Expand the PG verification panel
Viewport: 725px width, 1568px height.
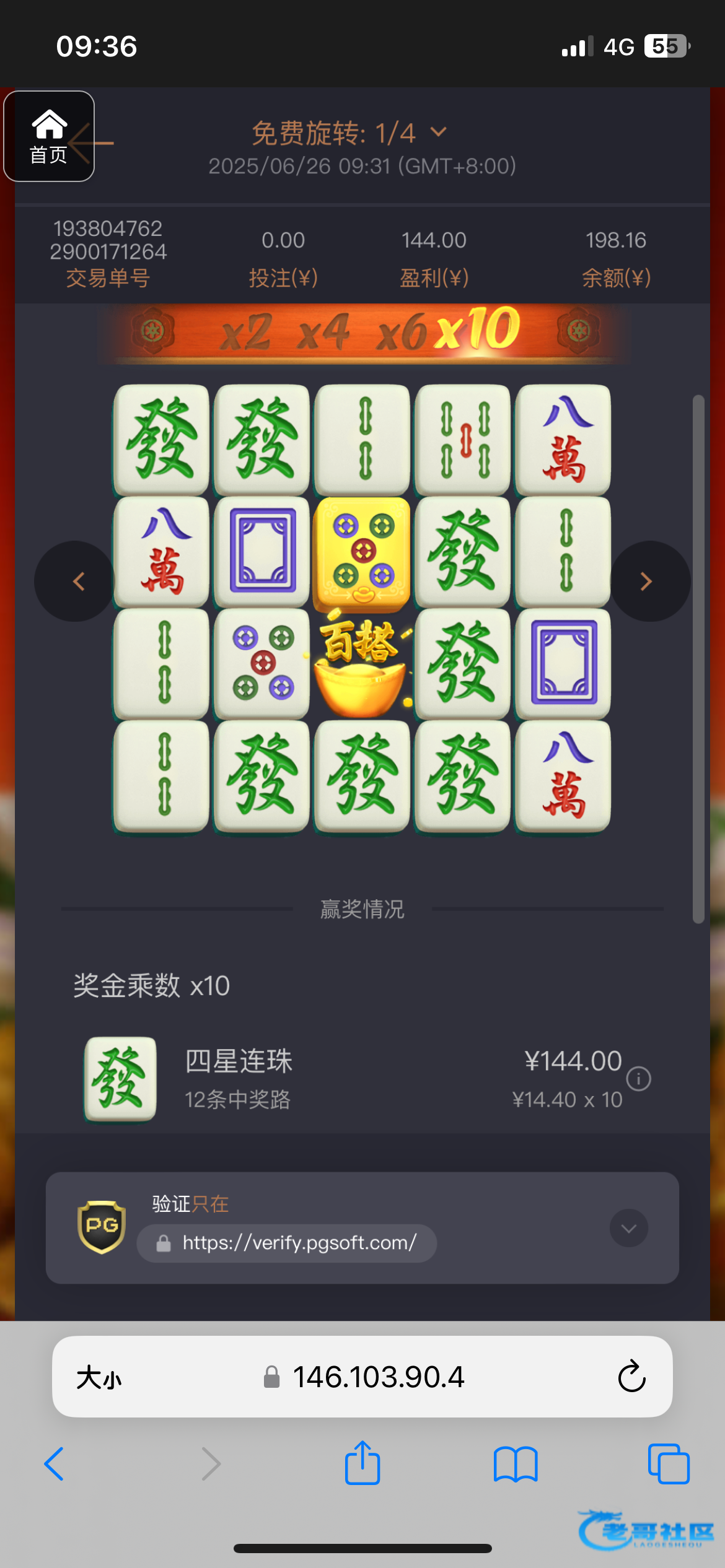[628, 1228]
